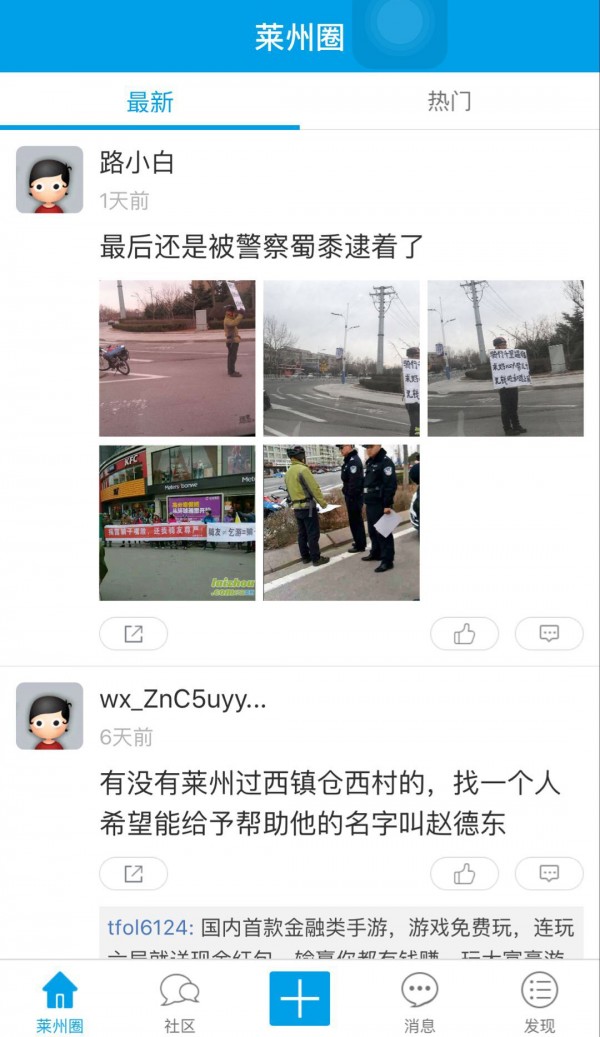600x1037 pixels.
Task: Open the 消息 tab
Action: (420, 1000)
